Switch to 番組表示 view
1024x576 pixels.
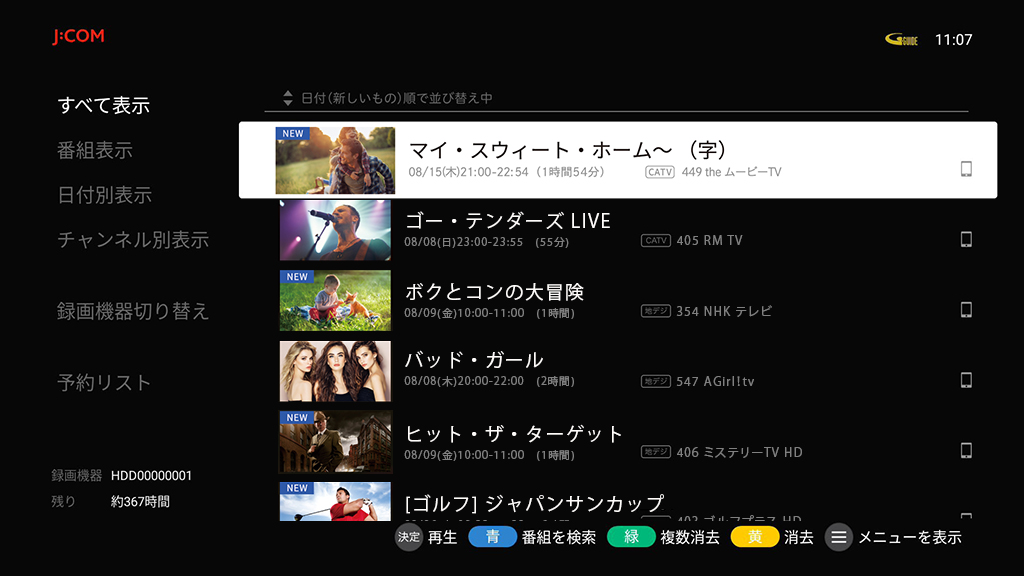click(95, 151)
